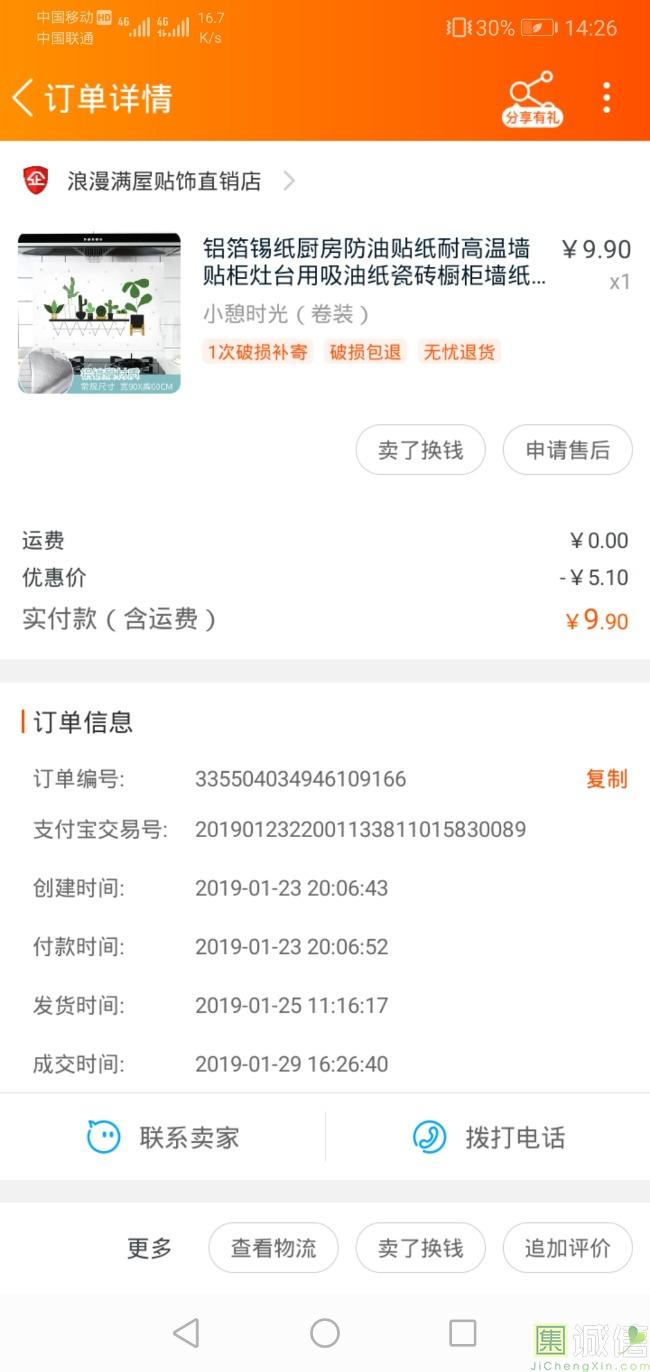Check shipping with 查看物流
650x1372 pixels.
tap(273, 1248)
